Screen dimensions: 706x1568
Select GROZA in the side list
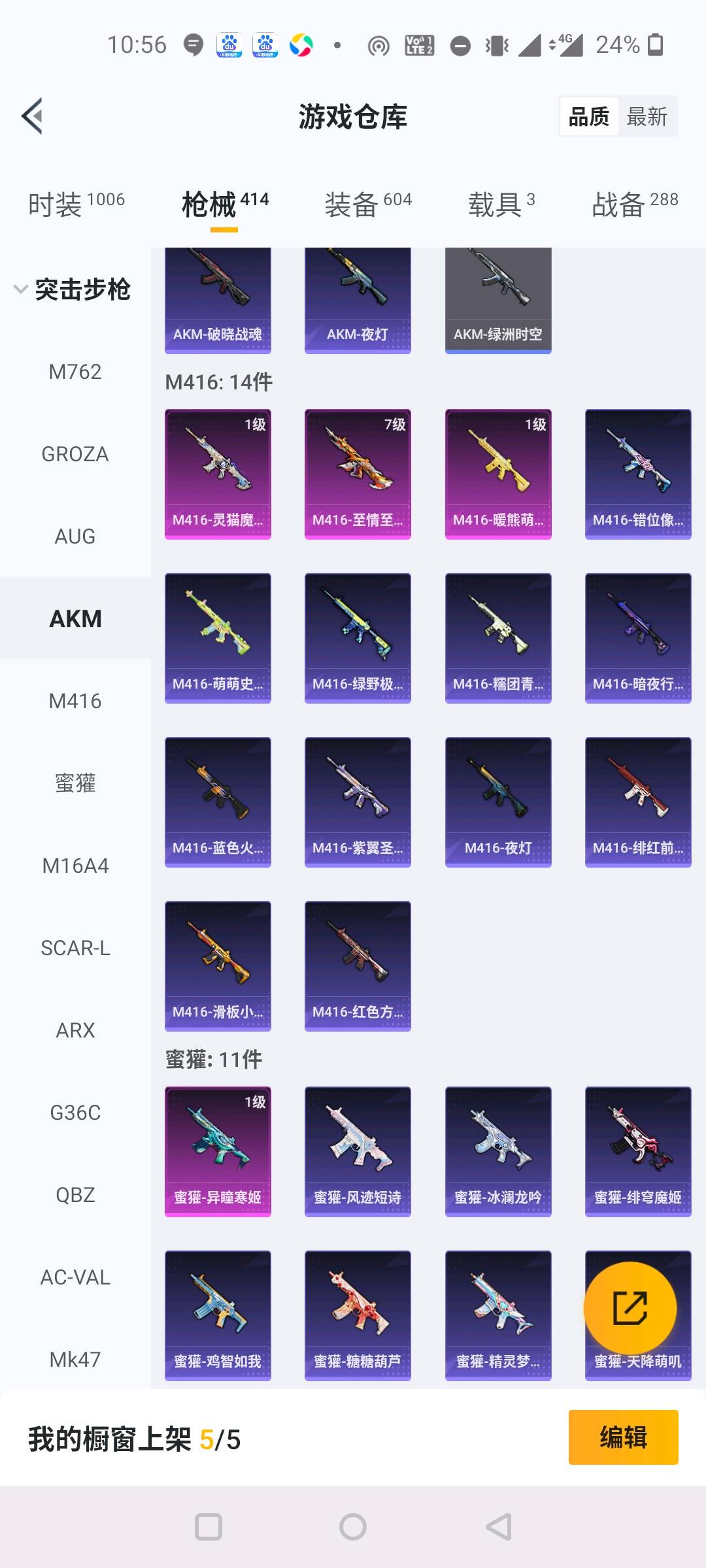[75, 454]
